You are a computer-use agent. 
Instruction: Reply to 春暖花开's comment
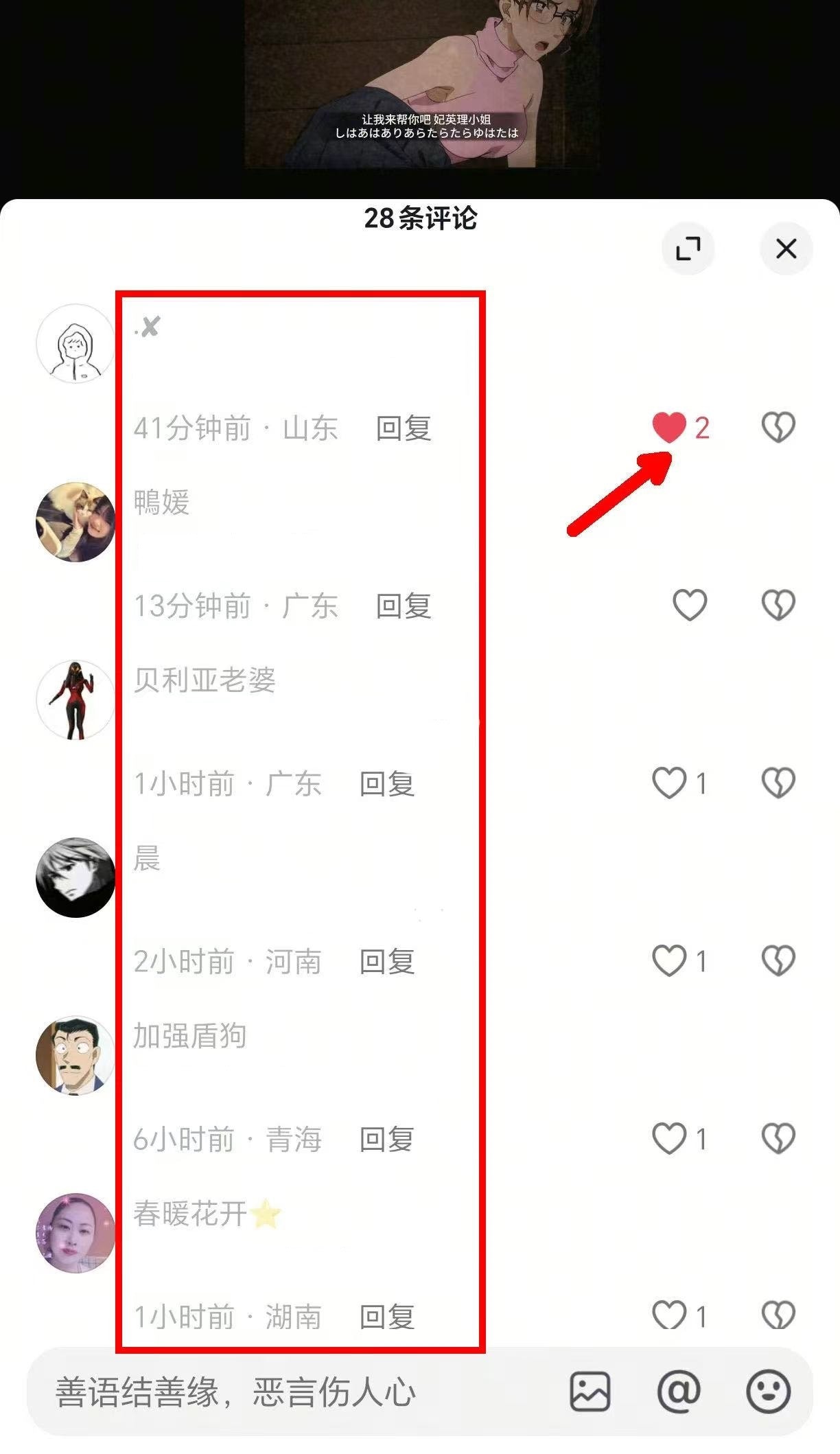pos(387,1317)
